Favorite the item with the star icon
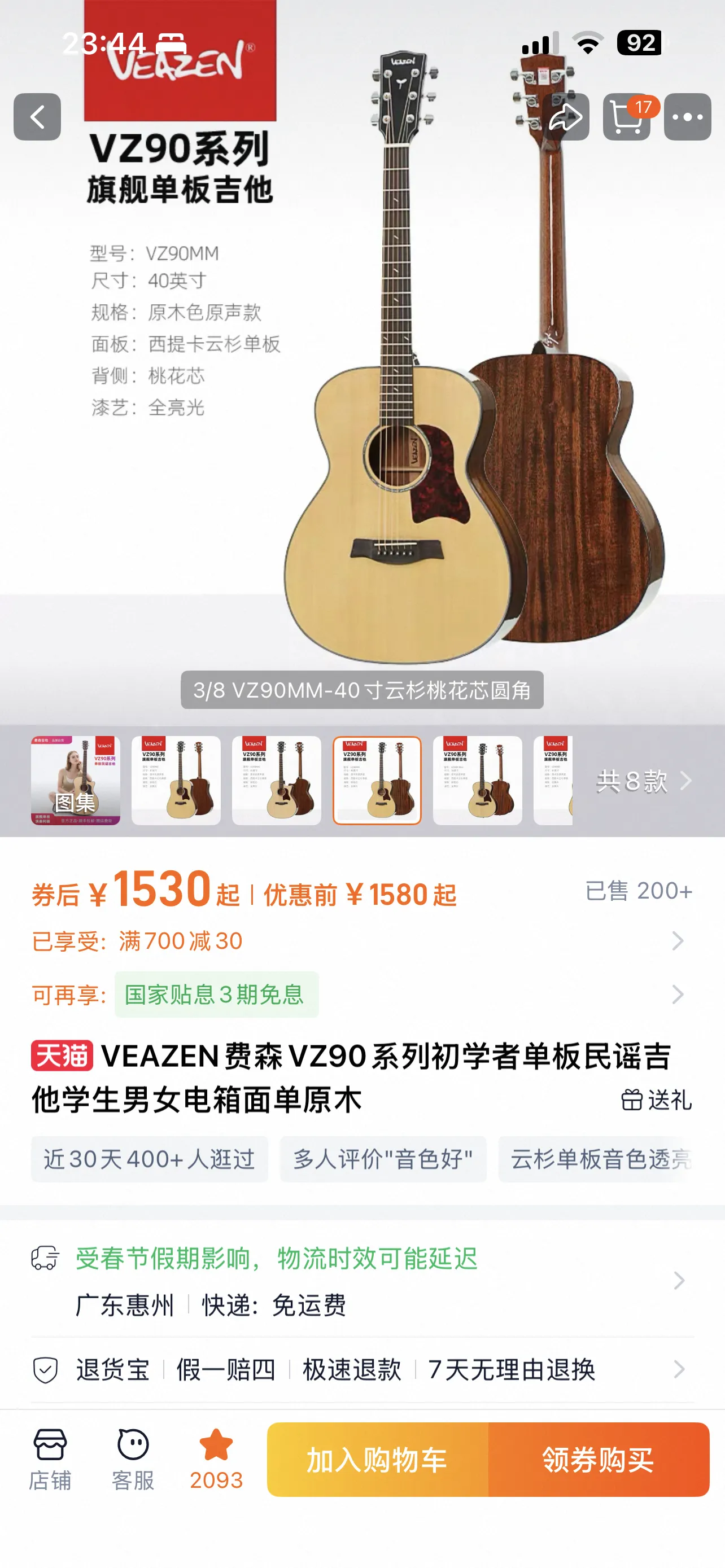Image resolution: width=725 pixels, height=1568 pixels. tap(216, 1459)
